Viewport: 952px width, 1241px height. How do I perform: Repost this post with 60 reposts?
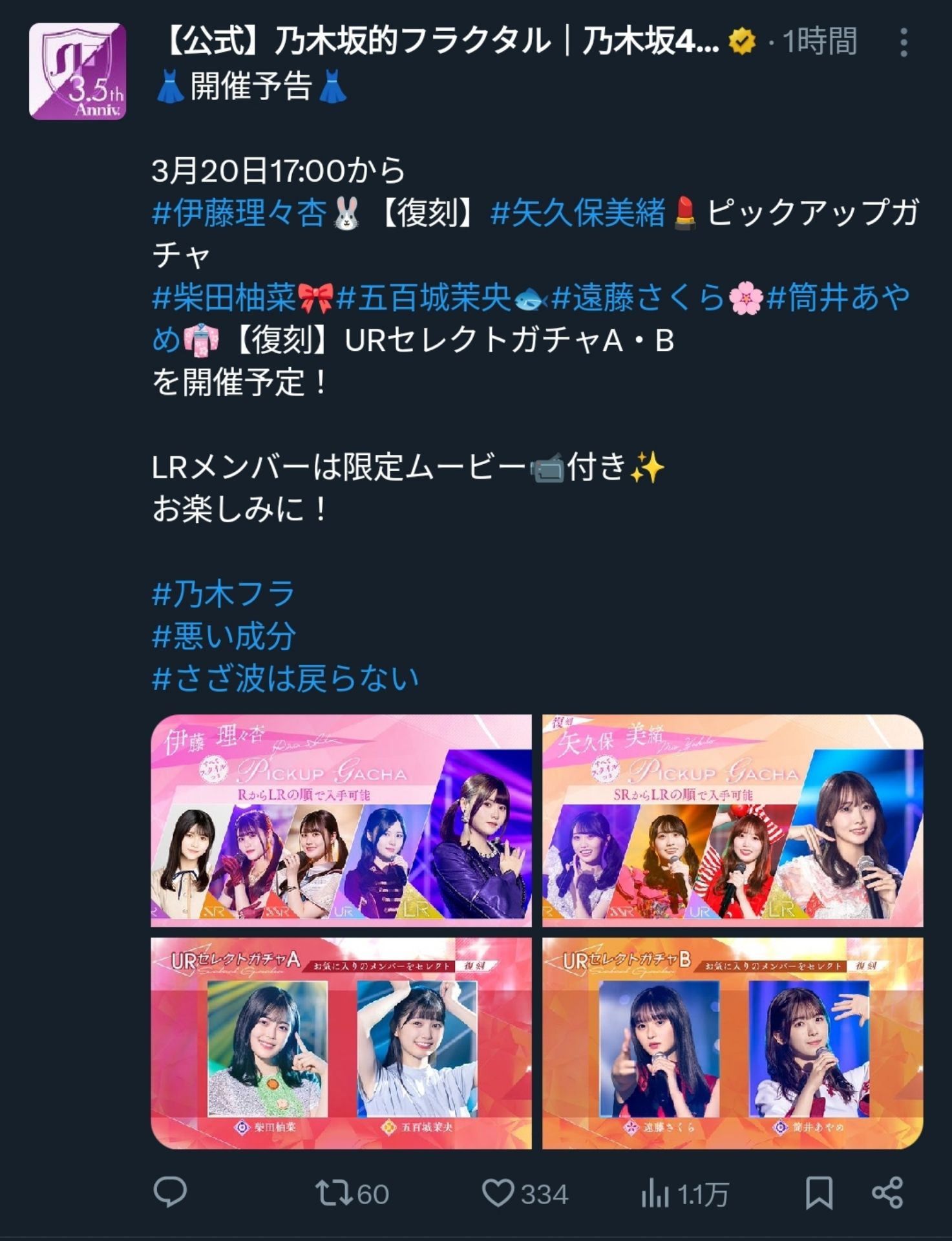click(x=352, y=1194)
